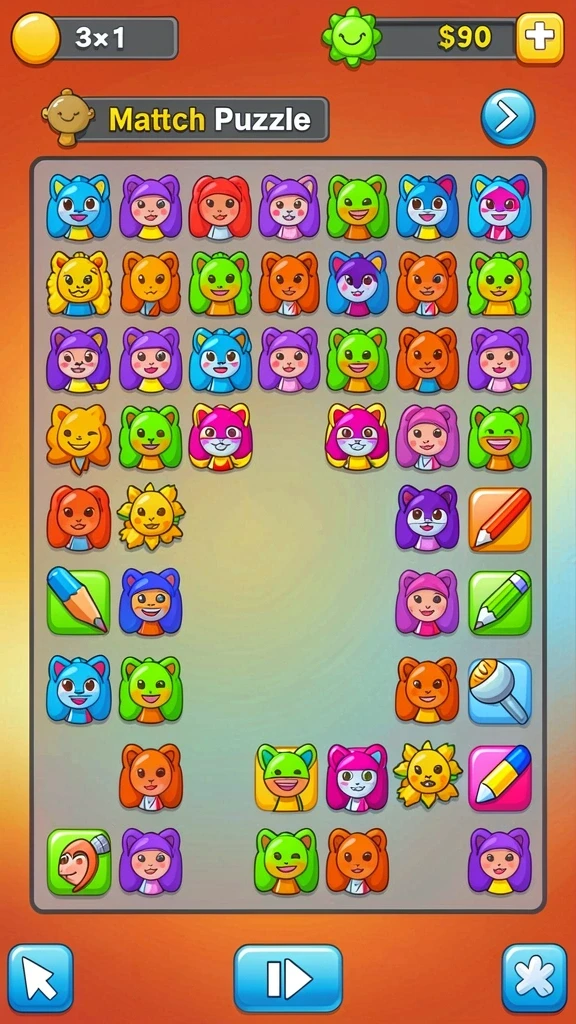Select the blue tile with the microphone
This screenshot has width=576, height=1024.
[x=500, y=691]
